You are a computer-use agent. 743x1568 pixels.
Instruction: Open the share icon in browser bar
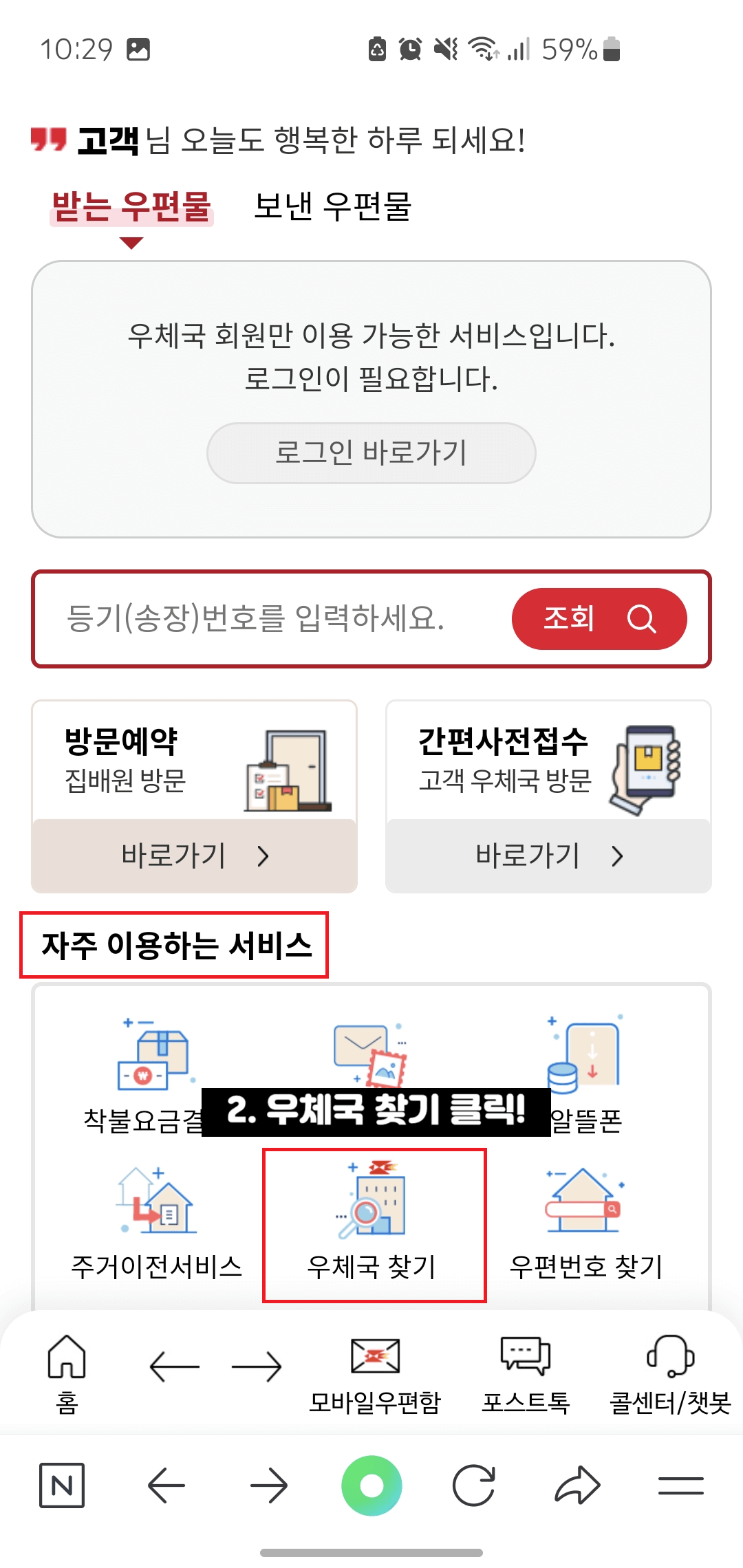pos(578,1484)
